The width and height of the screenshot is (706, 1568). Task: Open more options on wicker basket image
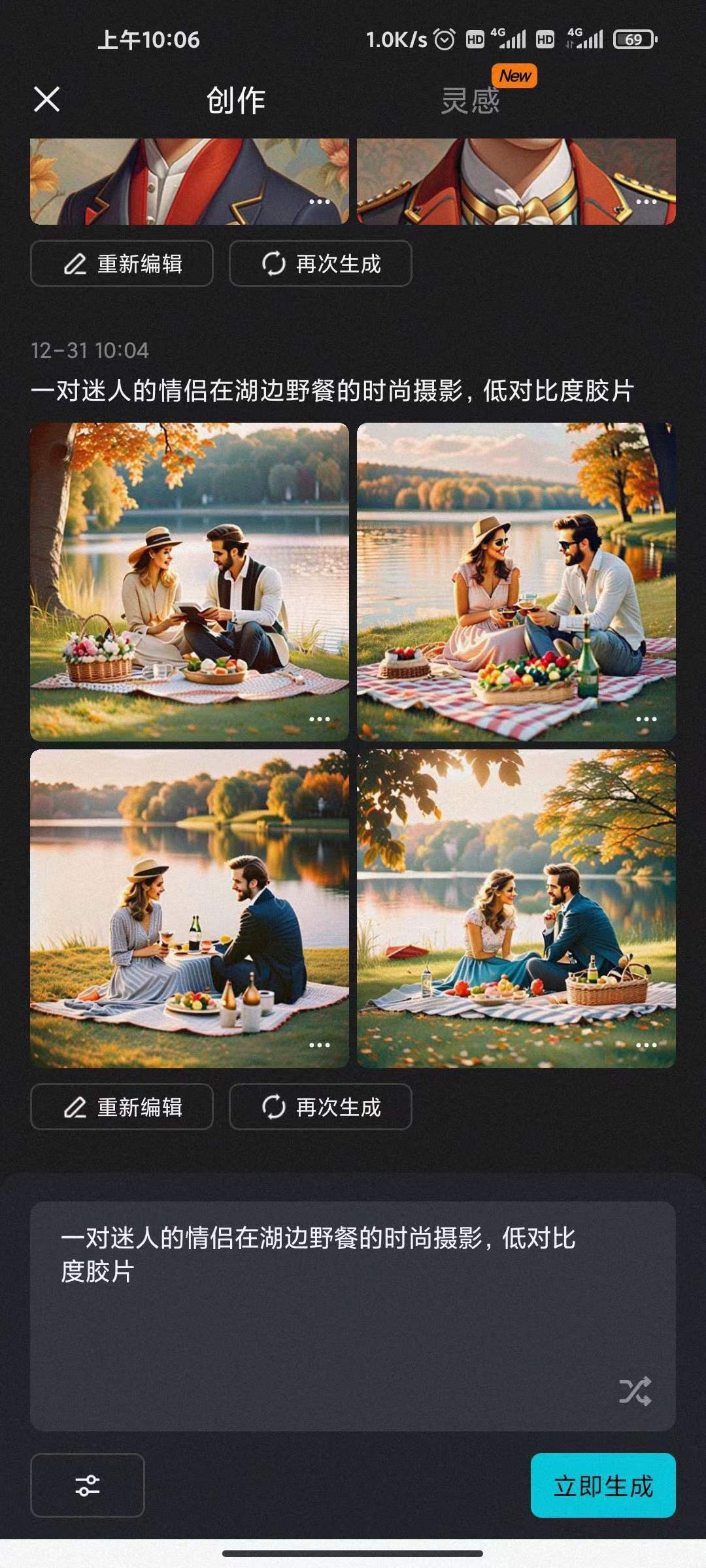(646, 1045)
